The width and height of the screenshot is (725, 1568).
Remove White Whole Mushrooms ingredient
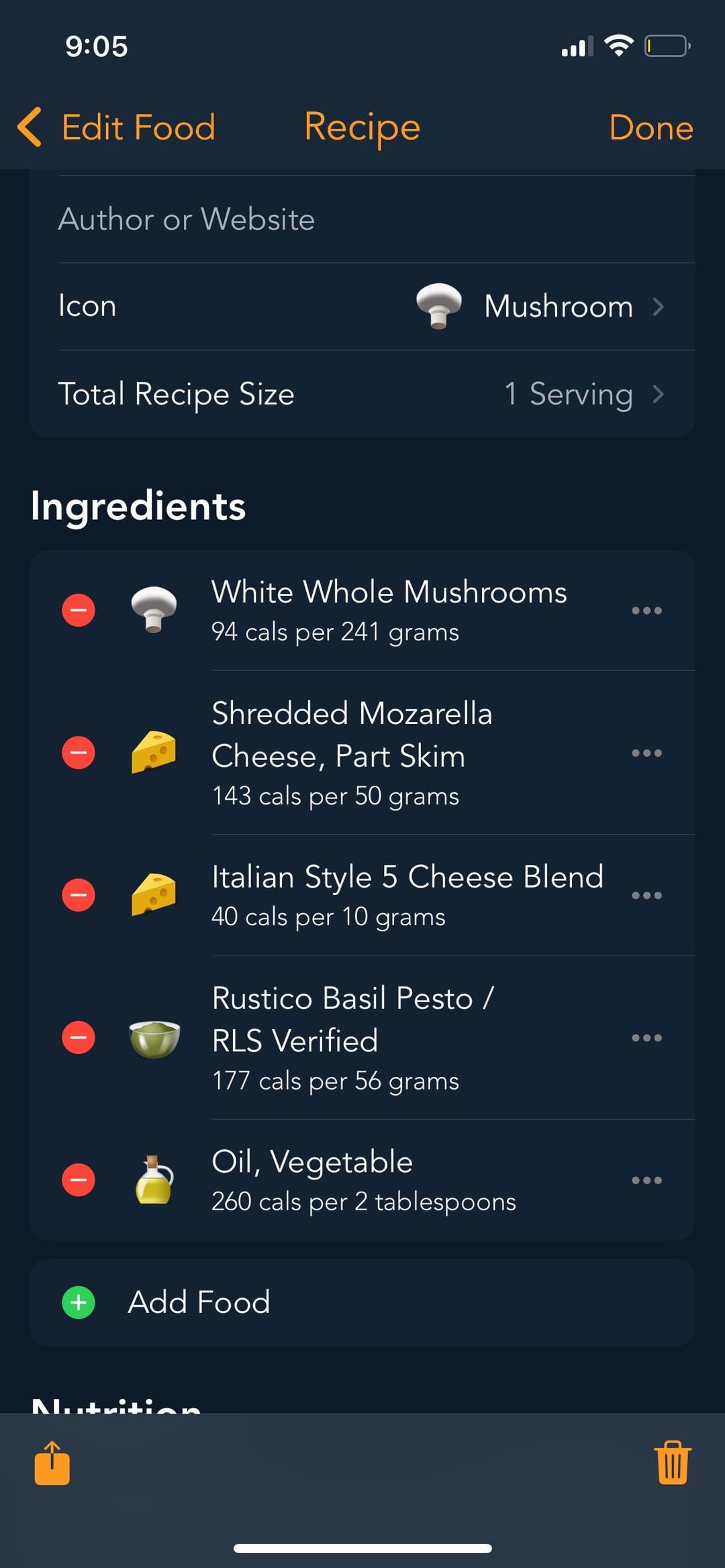click(79, 611)
